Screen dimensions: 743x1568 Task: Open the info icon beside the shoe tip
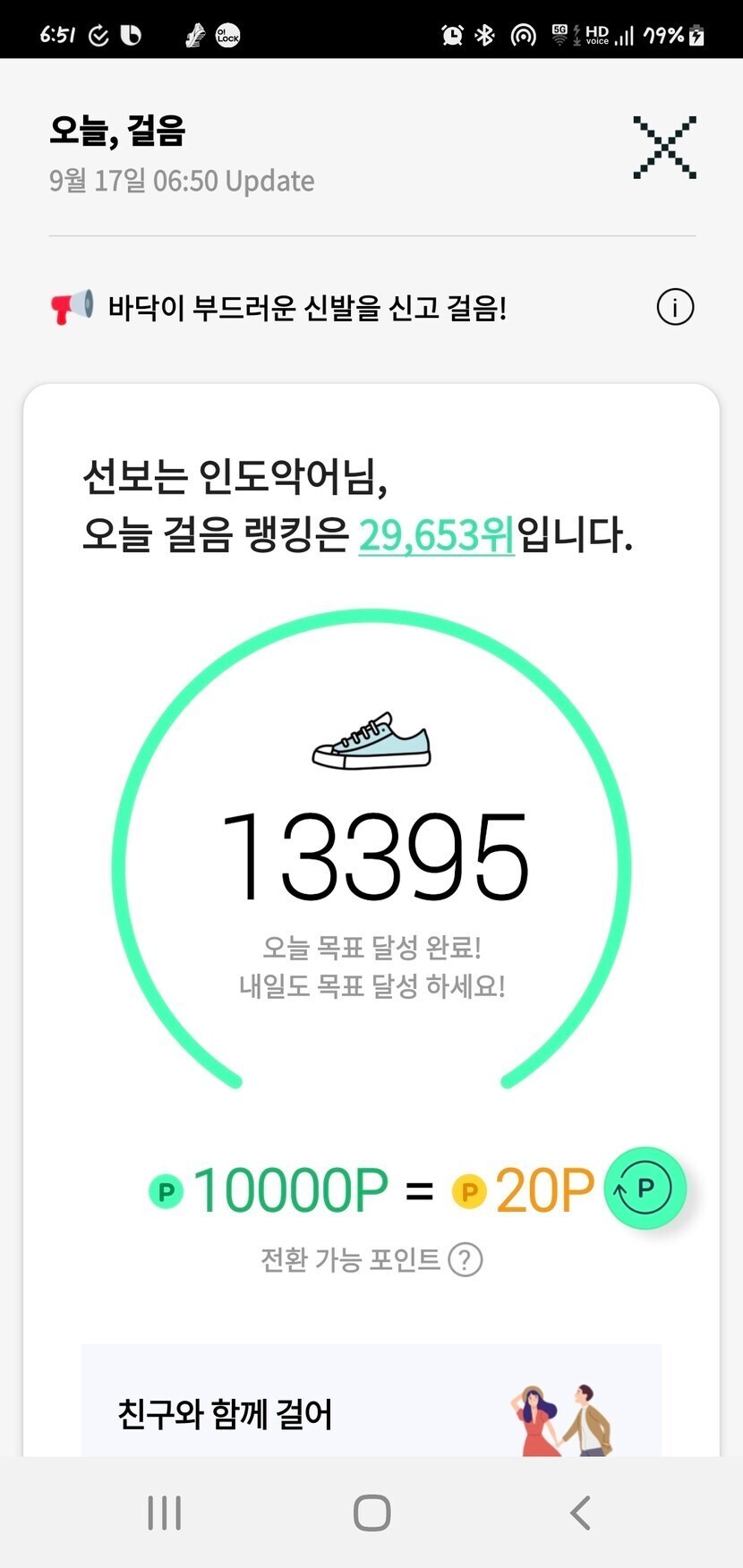675,308
